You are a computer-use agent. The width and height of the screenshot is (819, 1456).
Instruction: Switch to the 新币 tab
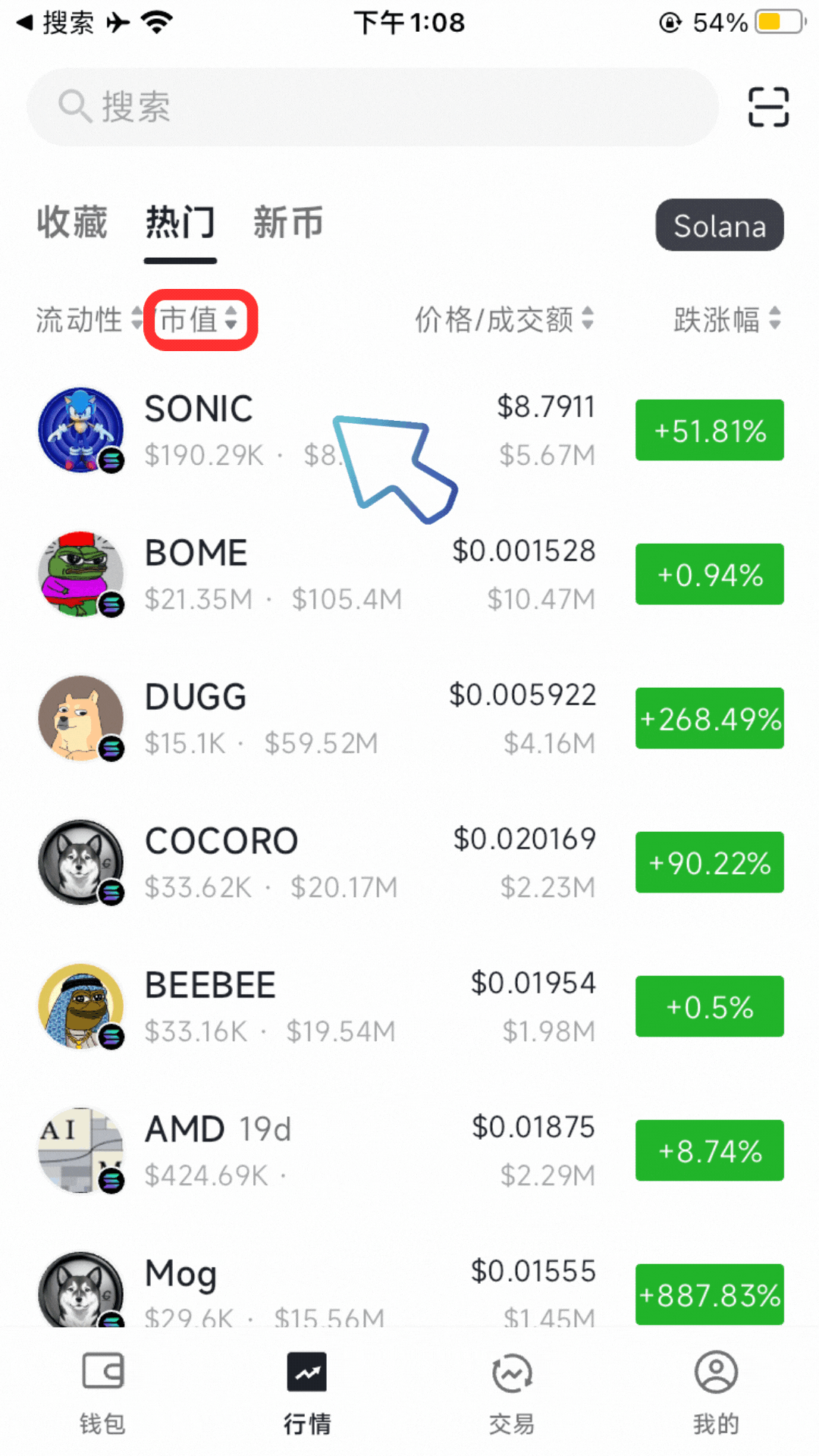pos(288,223)
